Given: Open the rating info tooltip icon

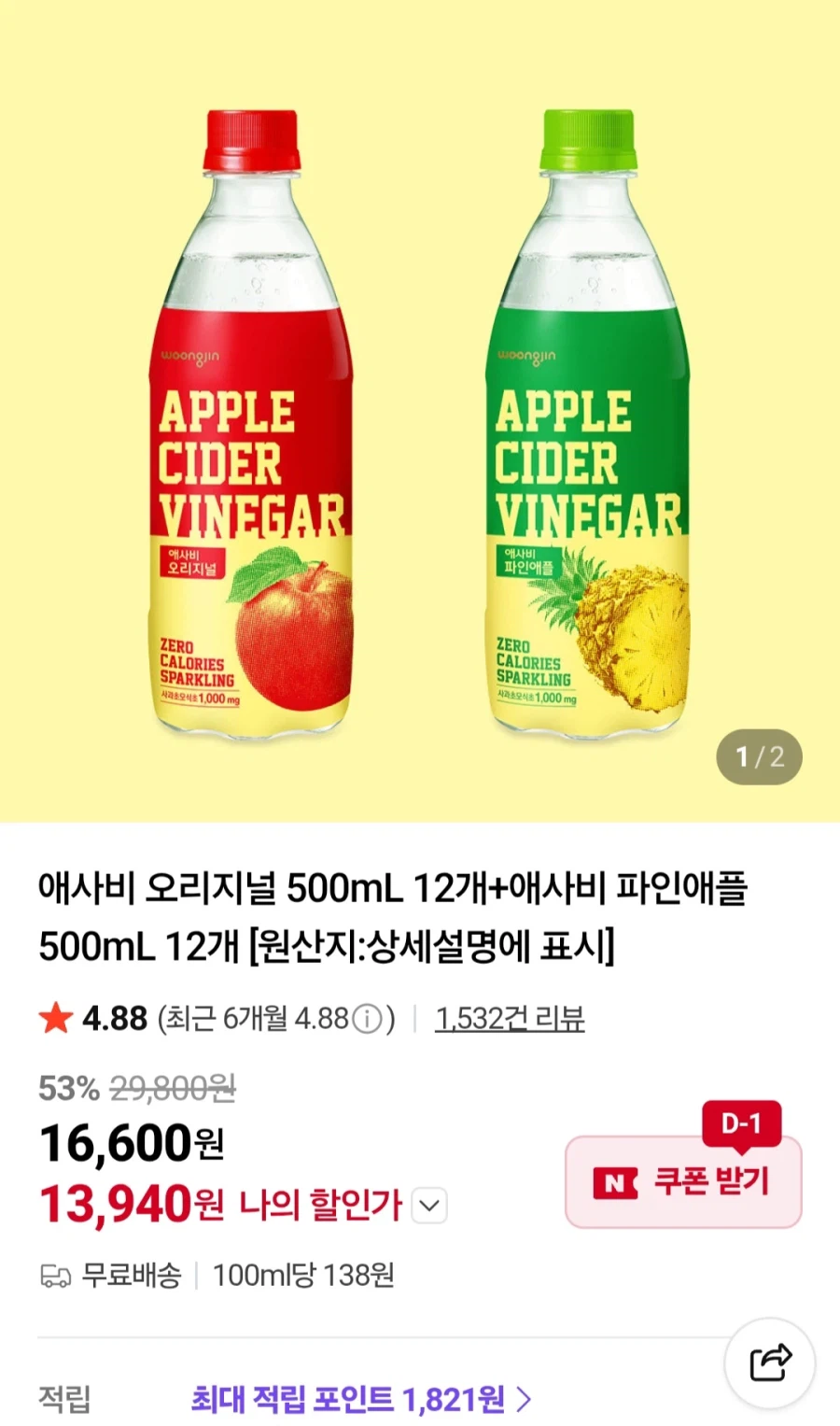Looking at the screenshot, I should point(368,1020).
